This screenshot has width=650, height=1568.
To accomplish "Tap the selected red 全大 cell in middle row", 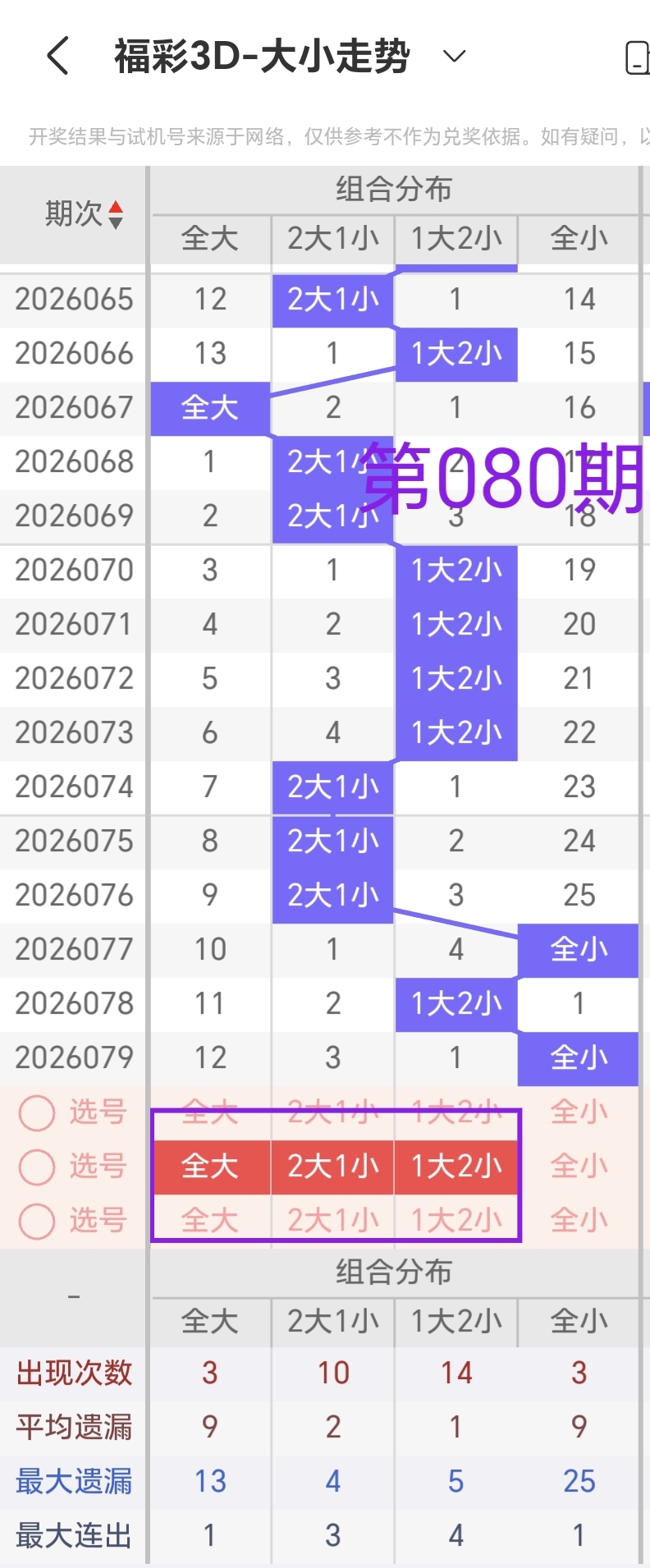I will pos(209,1166).
